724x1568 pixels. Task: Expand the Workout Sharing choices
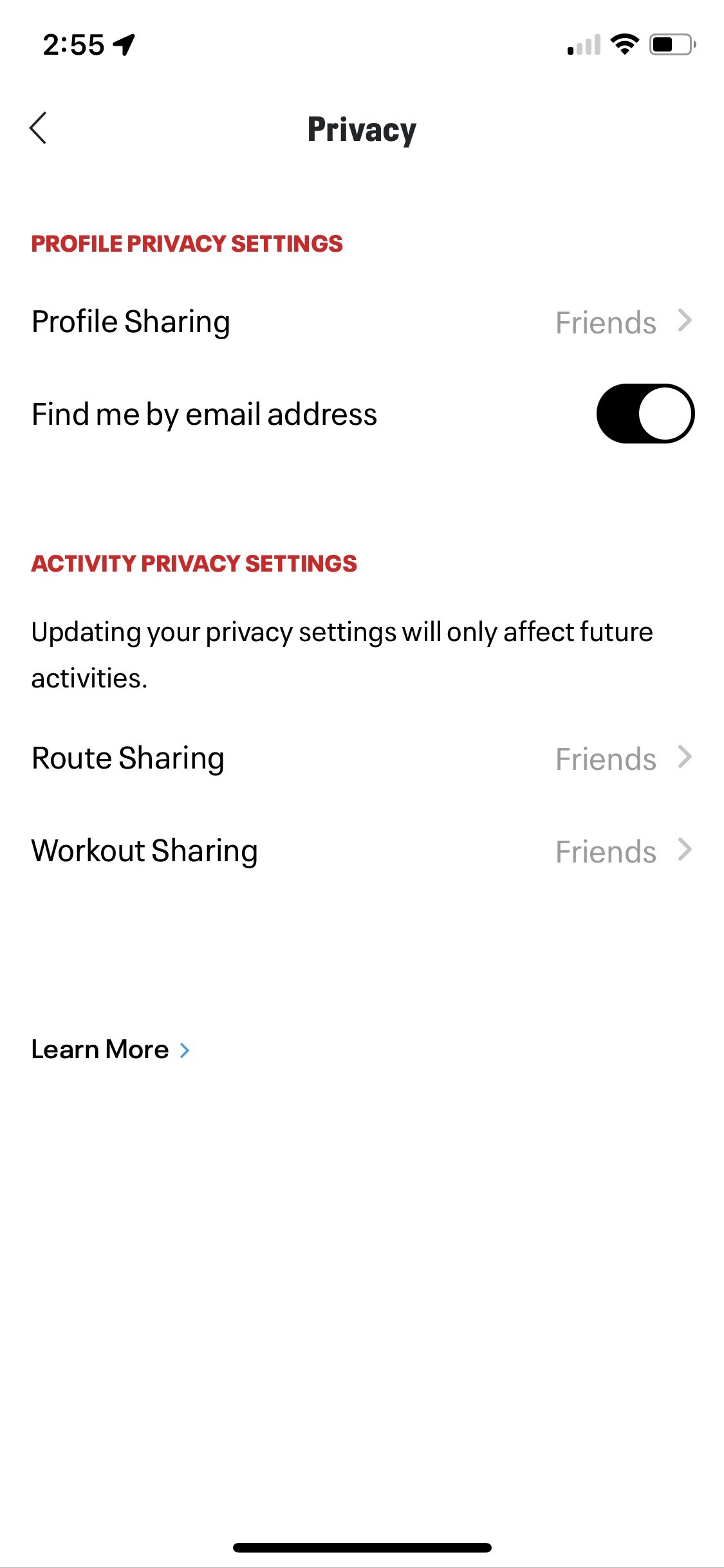(360, 851)
